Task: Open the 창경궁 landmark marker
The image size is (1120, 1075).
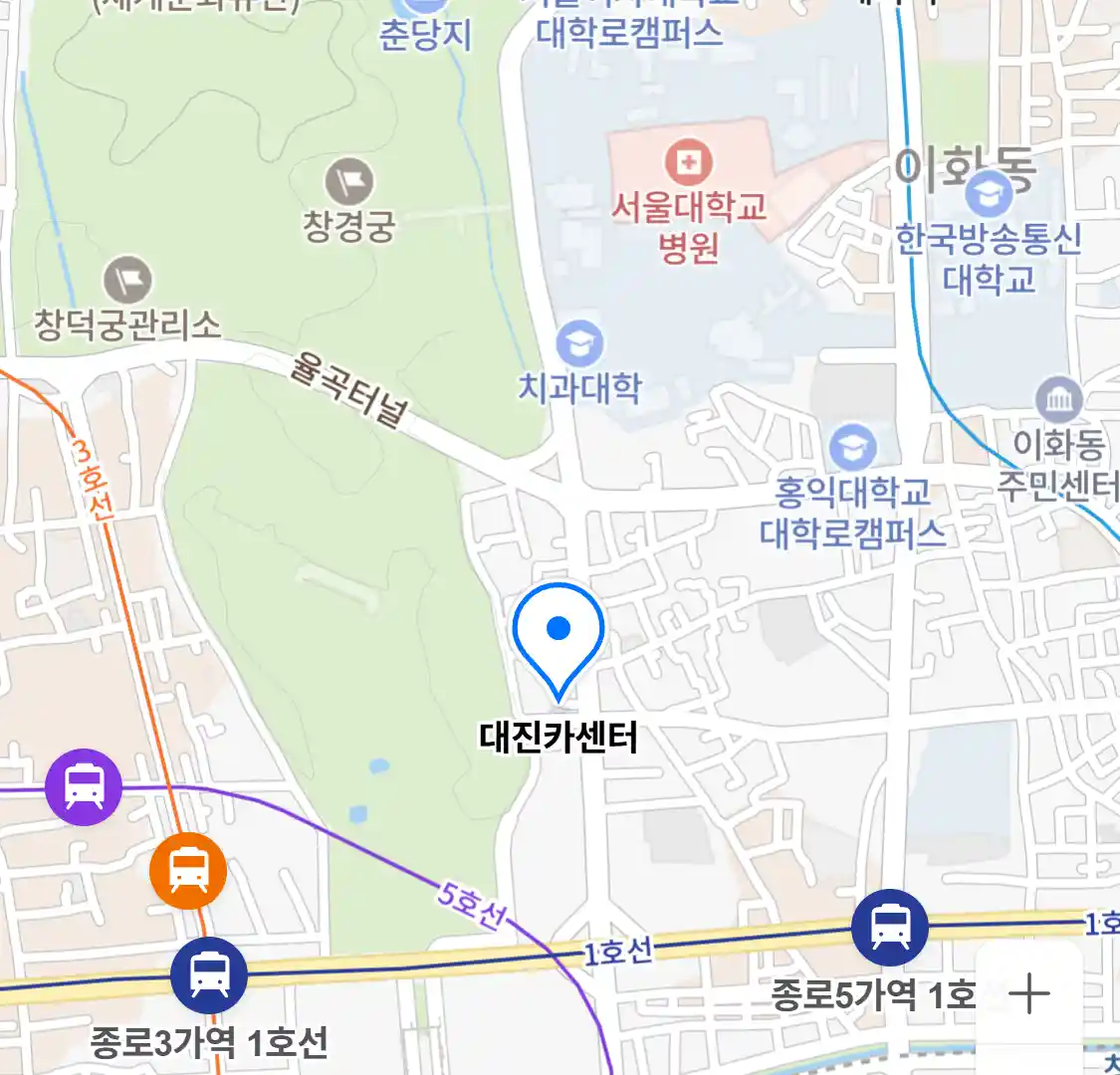Action: click(348, 183)
